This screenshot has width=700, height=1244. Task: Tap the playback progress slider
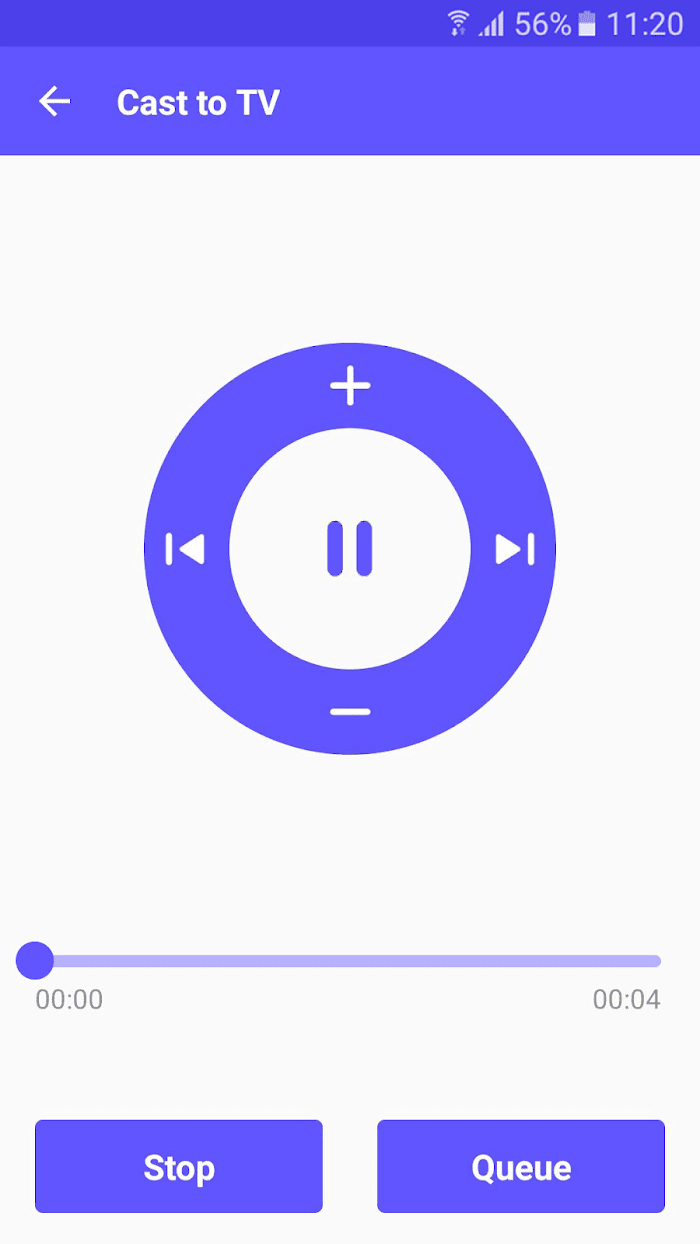(x=338, y=961)
